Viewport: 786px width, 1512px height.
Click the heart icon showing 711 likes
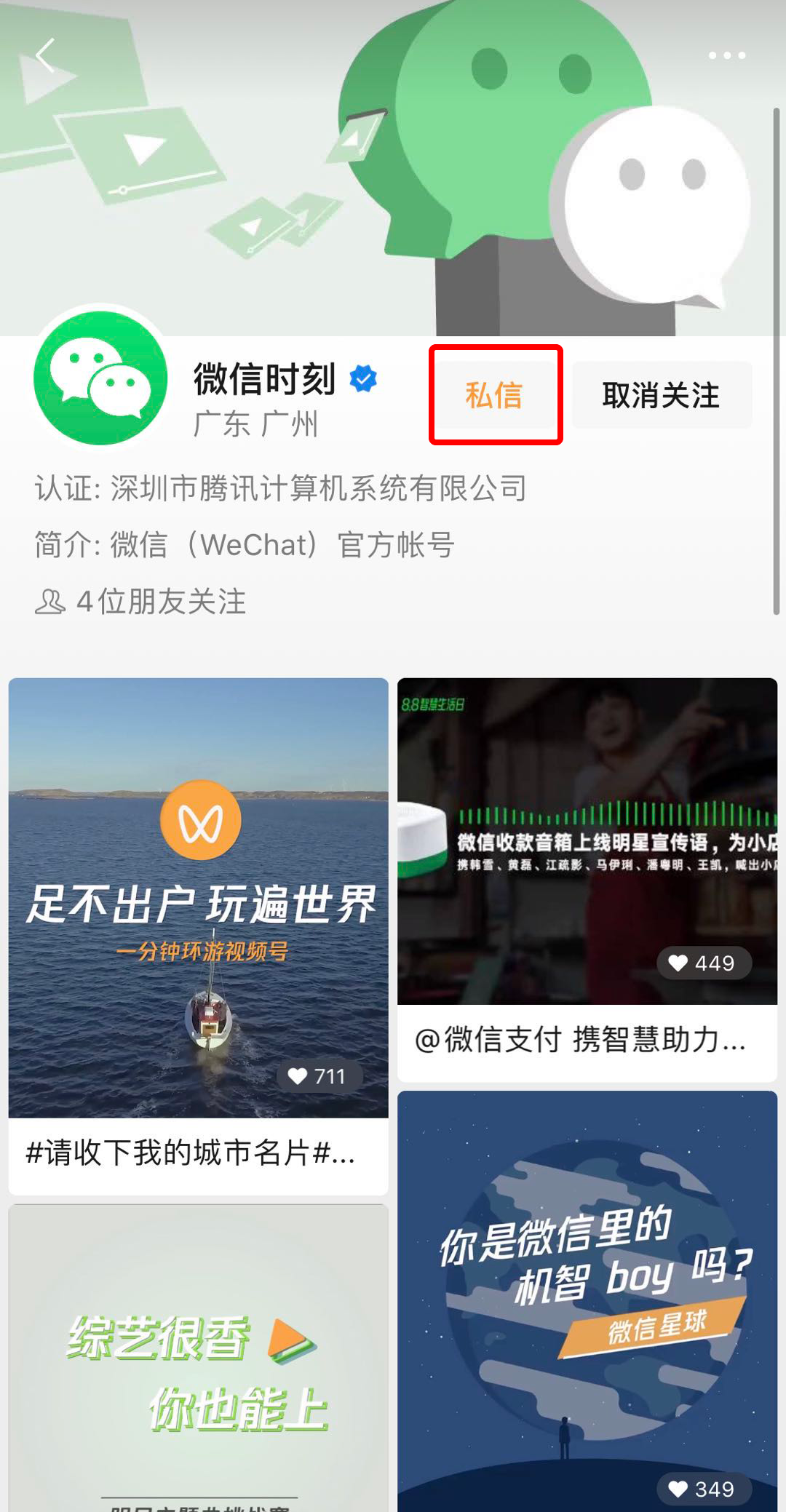click(298, 1076)
